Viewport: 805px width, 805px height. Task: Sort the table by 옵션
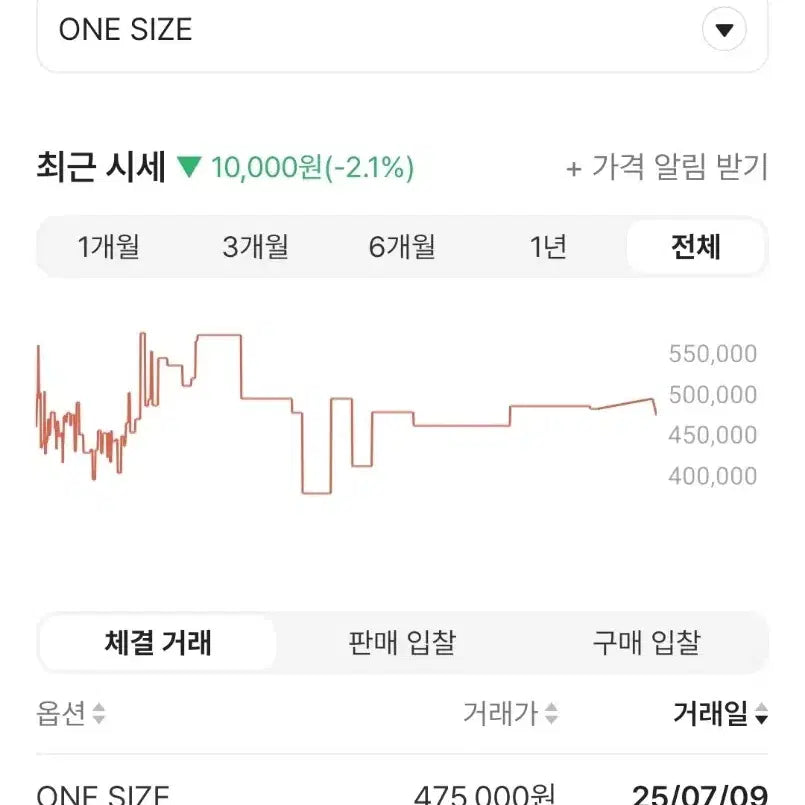[71, 714]
